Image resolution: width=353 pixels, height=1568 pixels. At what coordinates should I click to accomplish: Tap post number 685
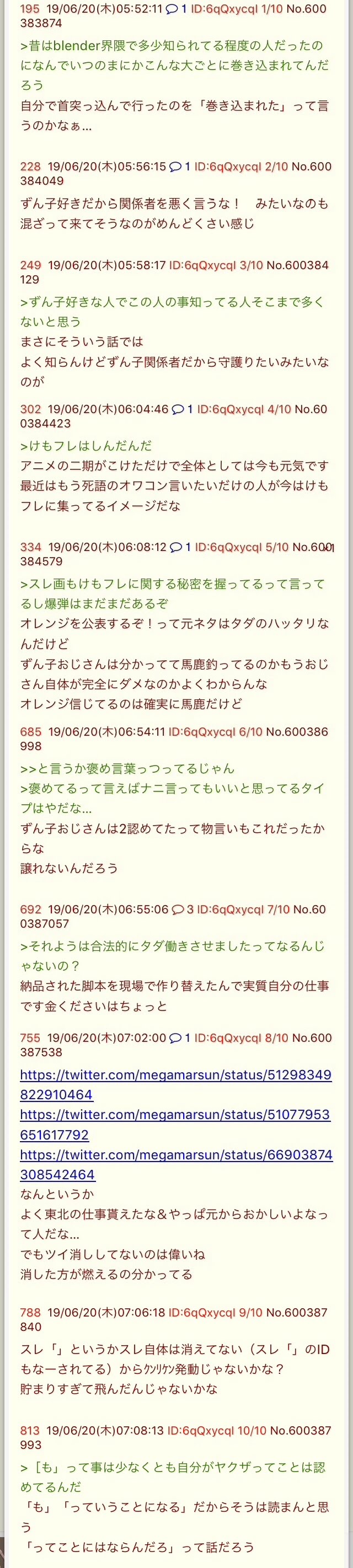pos(30,732)
